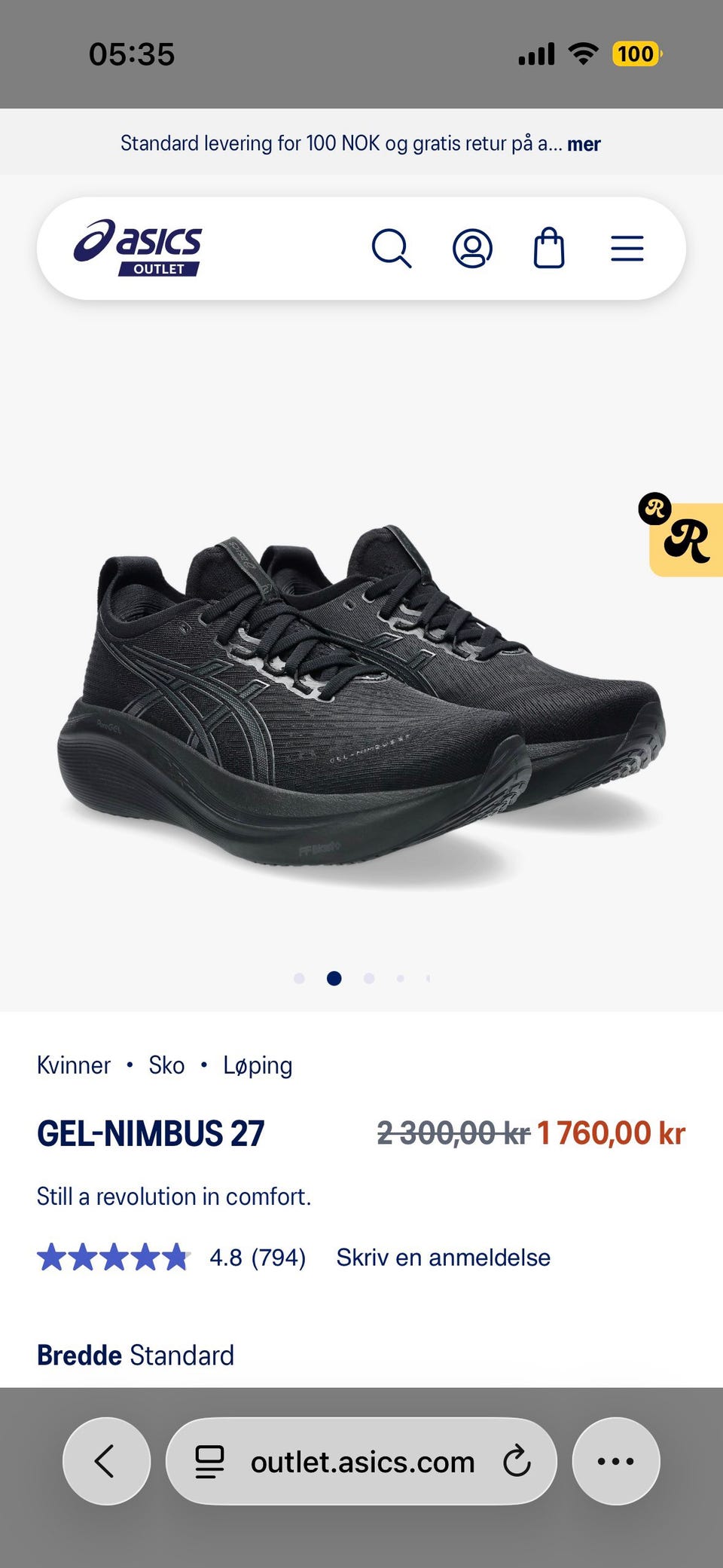723x1568 pixels.
Task: Go back with the browser back arrow
Action: point(106,1461)
